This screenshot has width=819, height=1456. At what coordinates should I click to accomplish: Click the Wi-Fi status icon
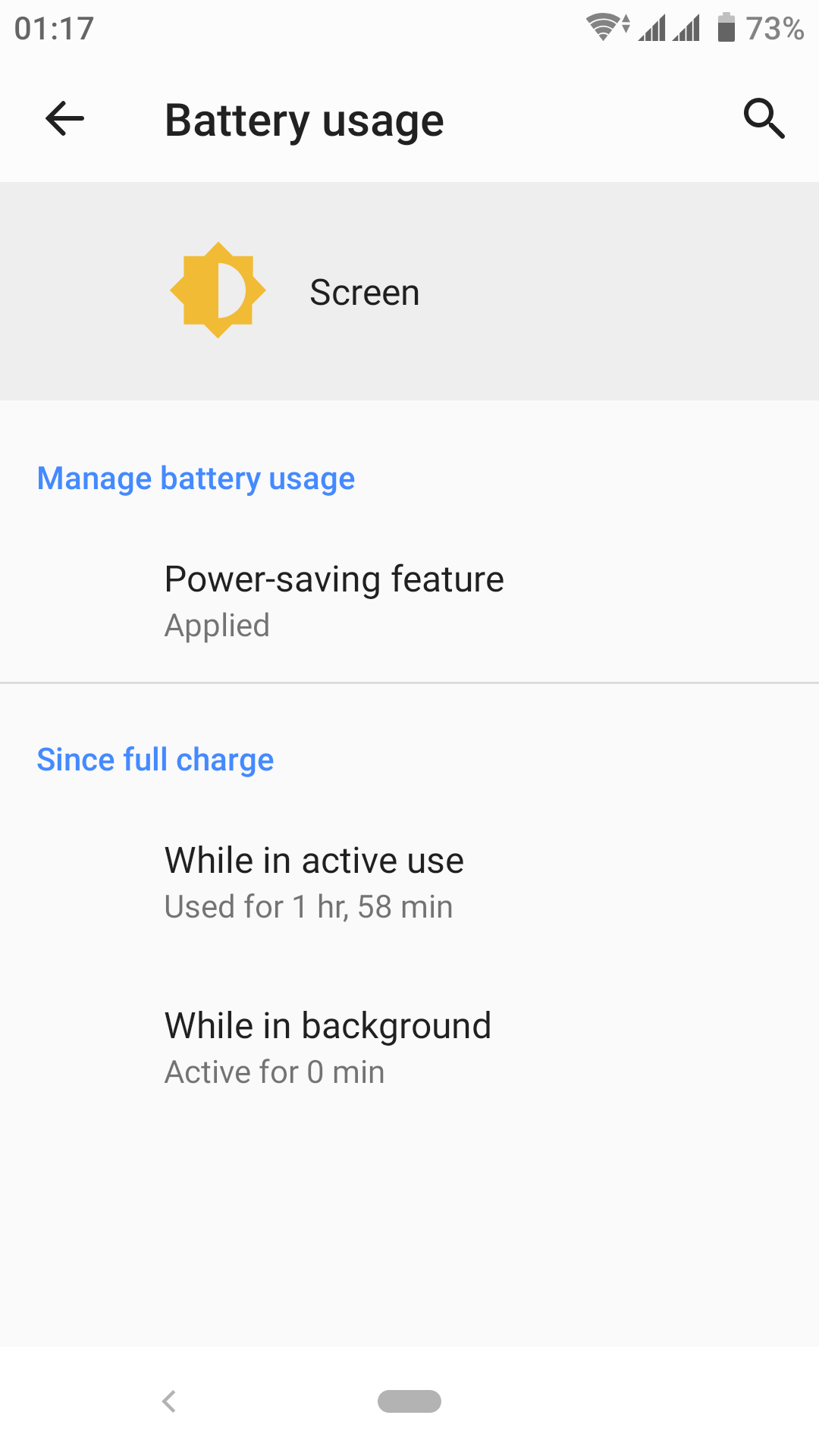point(603,27)
